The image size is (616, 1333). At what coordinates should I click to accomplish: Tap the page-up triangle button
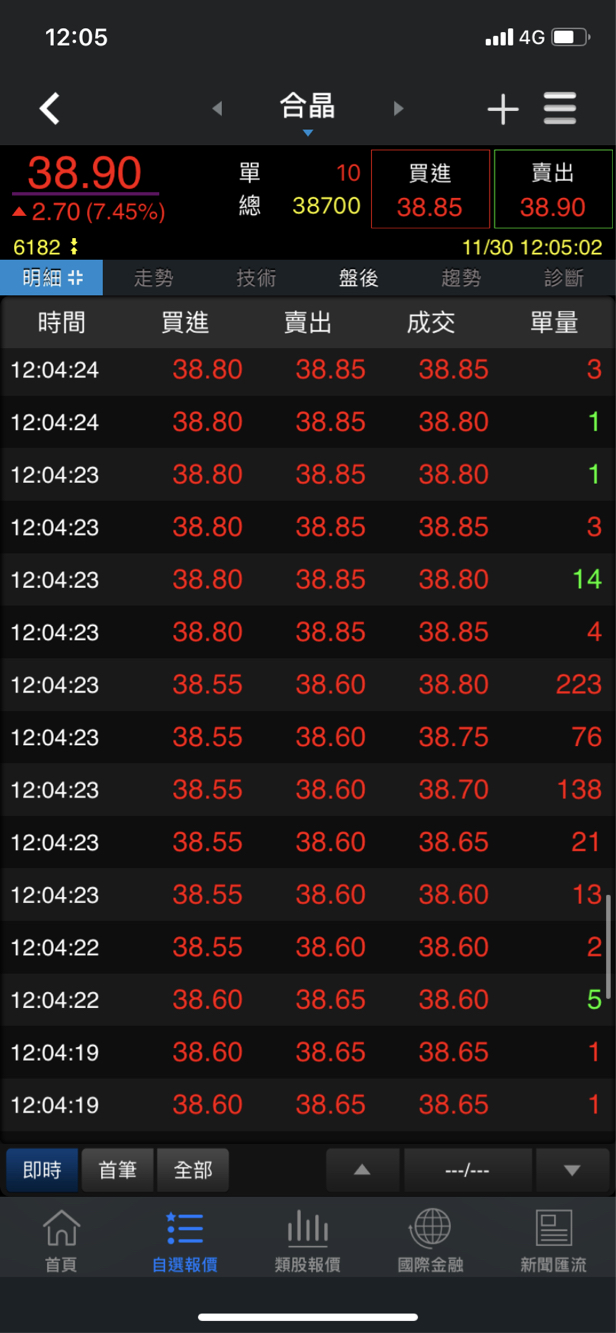tap(362, 1170)
